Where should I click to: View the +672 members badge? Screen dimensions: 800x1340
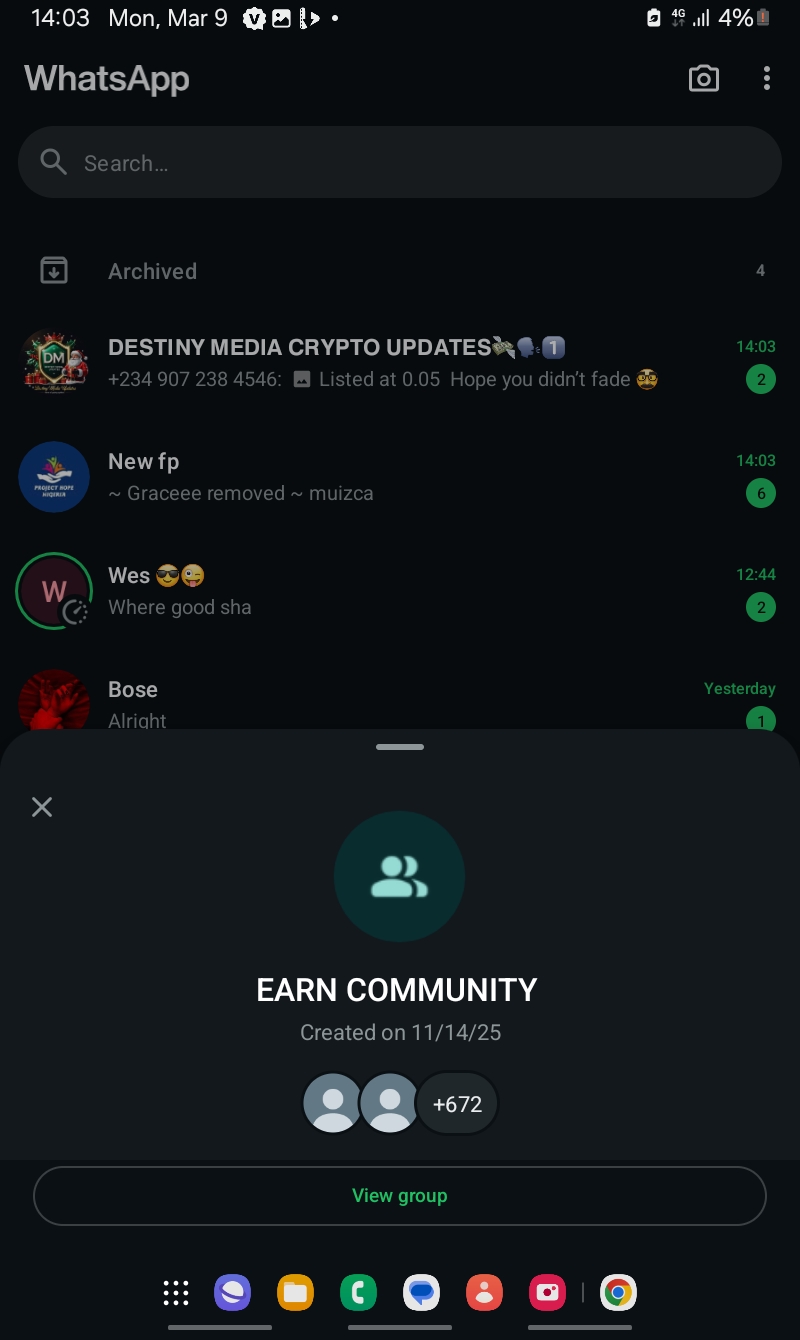point(457,1104)
